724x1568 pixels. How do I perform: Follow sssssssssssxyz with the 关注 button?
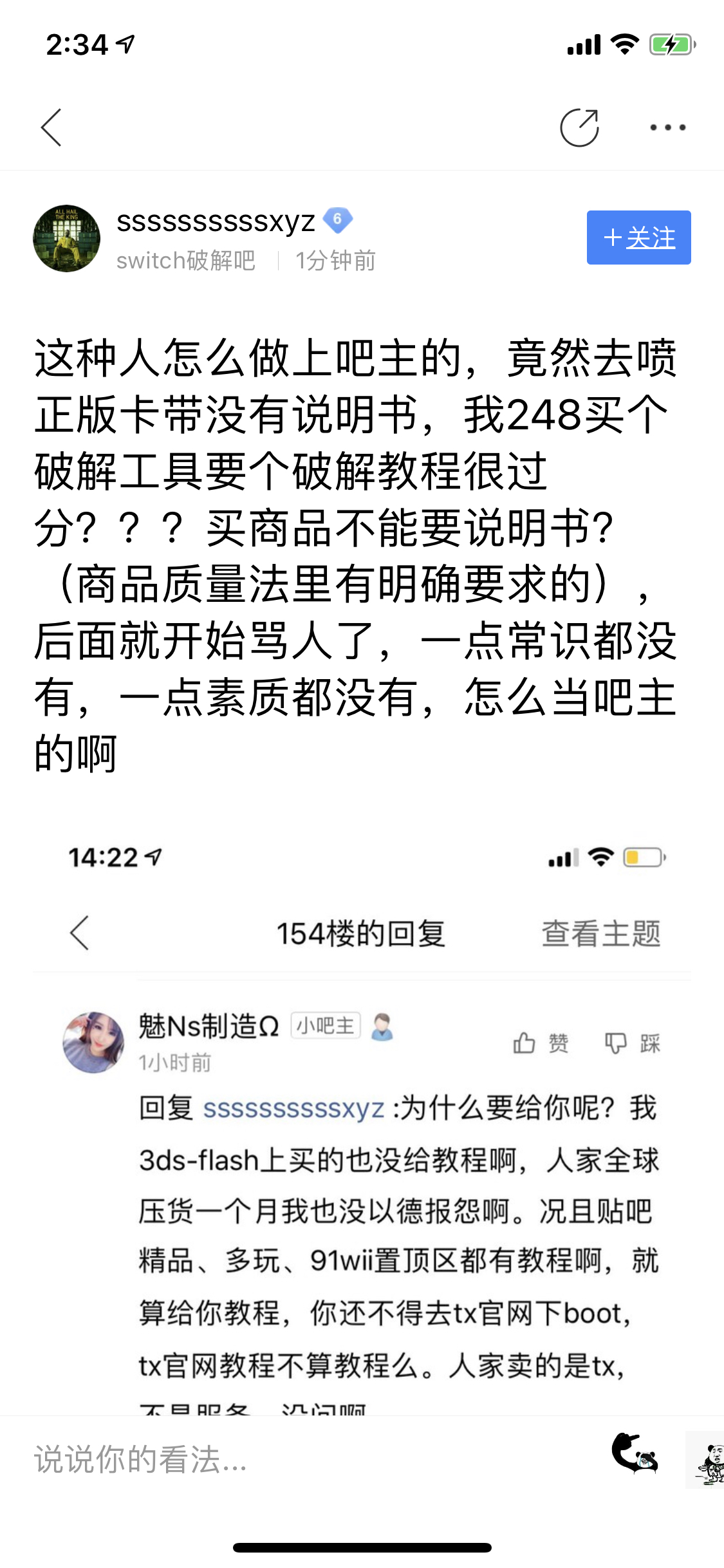point(638,238)
